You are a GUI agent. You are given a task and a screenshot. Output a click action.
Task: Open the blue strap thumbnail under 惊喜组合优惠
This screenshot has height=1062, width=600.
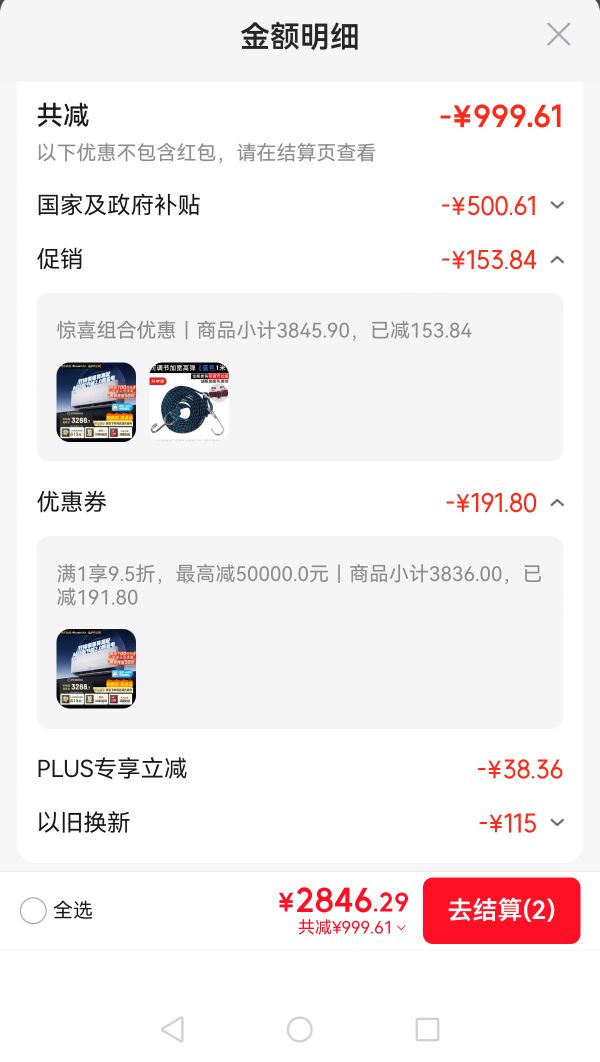click(x=189, y=402)
